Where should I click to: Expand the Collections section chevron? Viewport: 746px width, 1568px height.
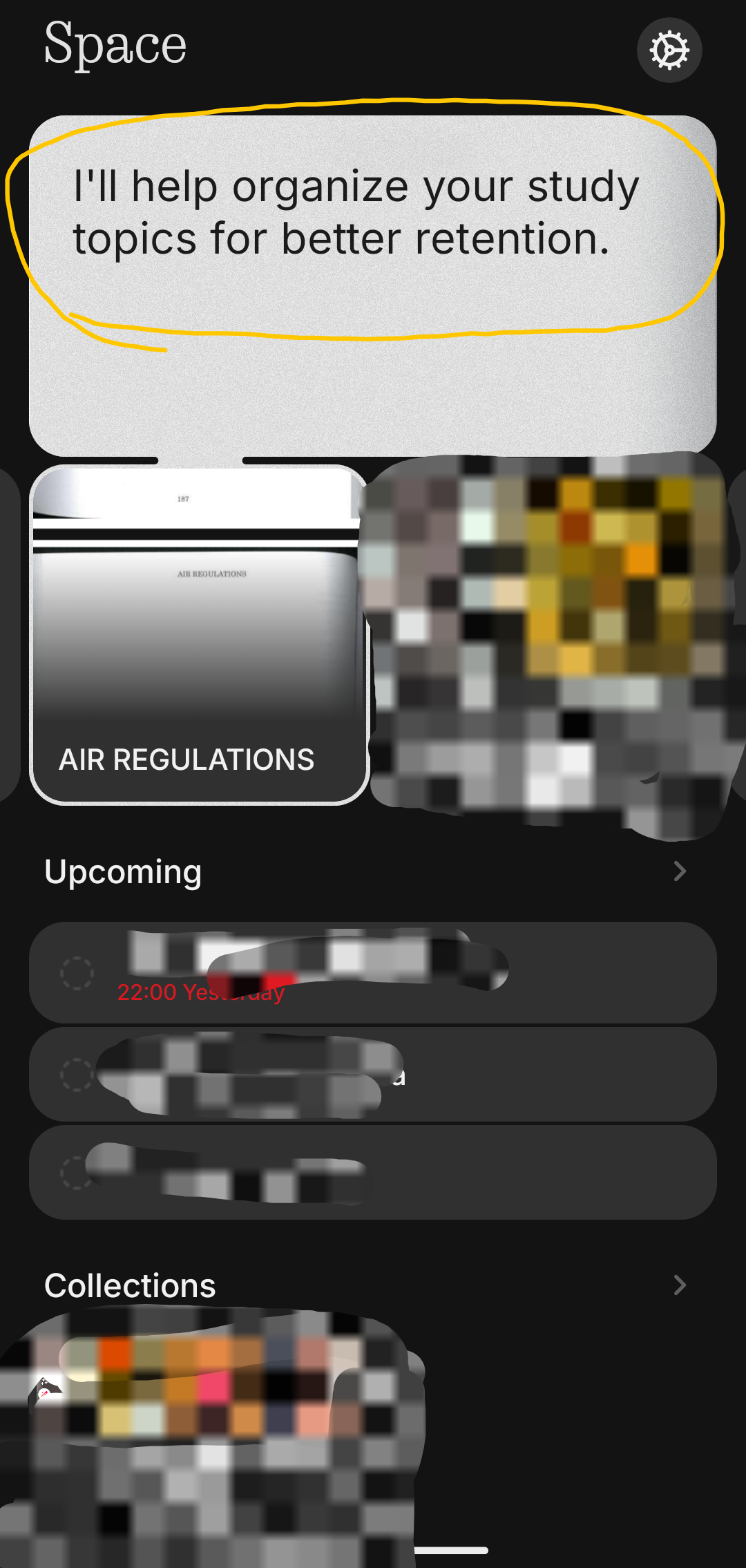pyautogui.click(x=680, y=1285)
